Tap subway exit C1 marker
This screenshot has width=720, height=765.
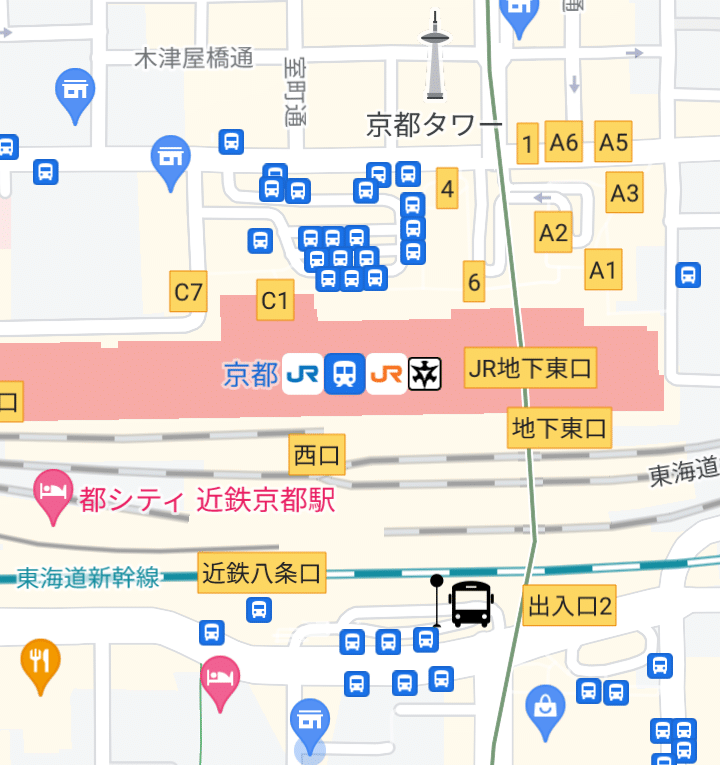click(275, 300)
